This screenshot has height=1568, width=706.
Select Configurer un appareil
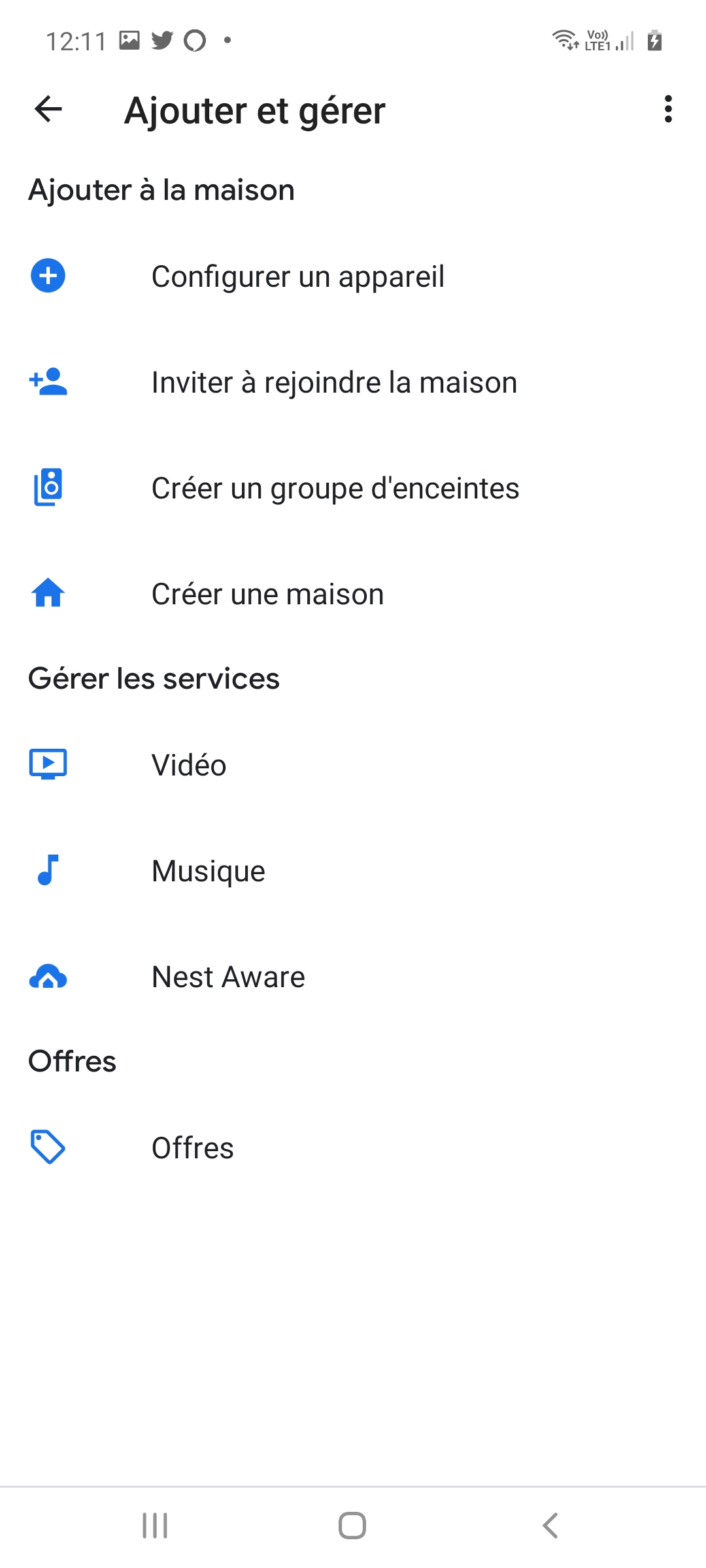(x=353, y=276)
